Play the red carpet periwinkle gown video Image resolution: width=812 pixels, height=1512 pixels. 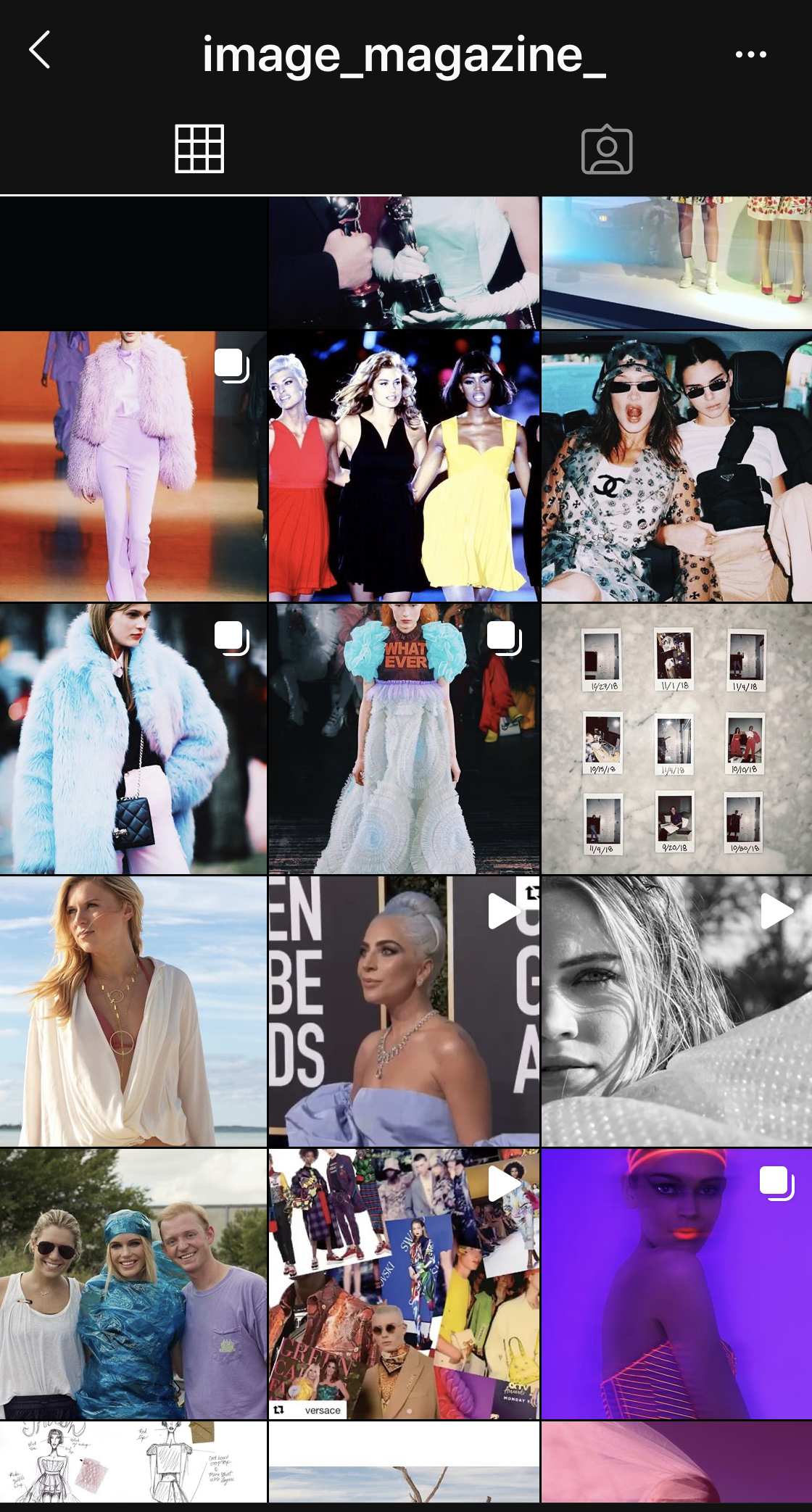tap(404, 1011)
